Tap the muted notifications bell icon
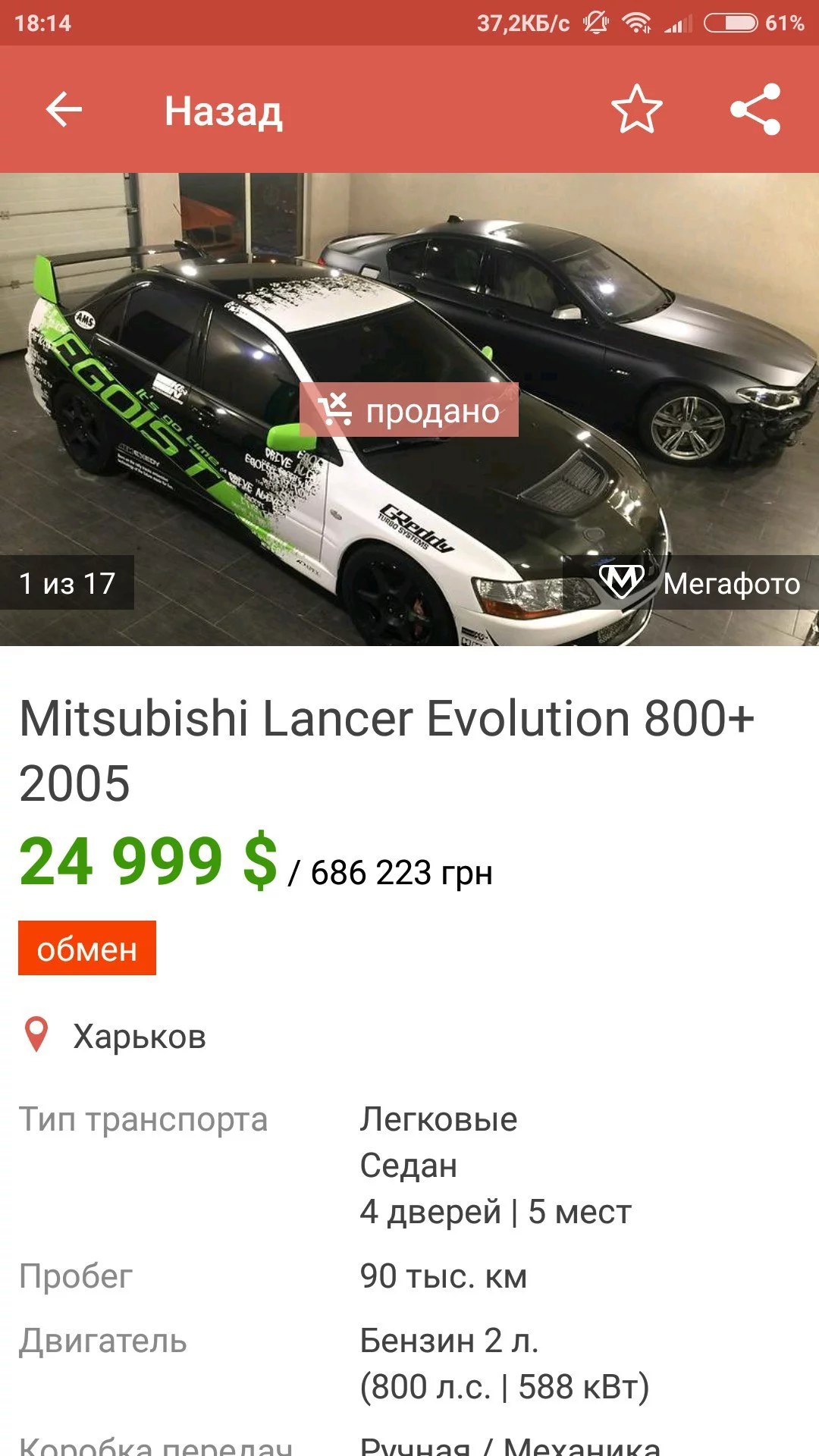The width and height of the screenshot is (819, 1456). [597, 23]
